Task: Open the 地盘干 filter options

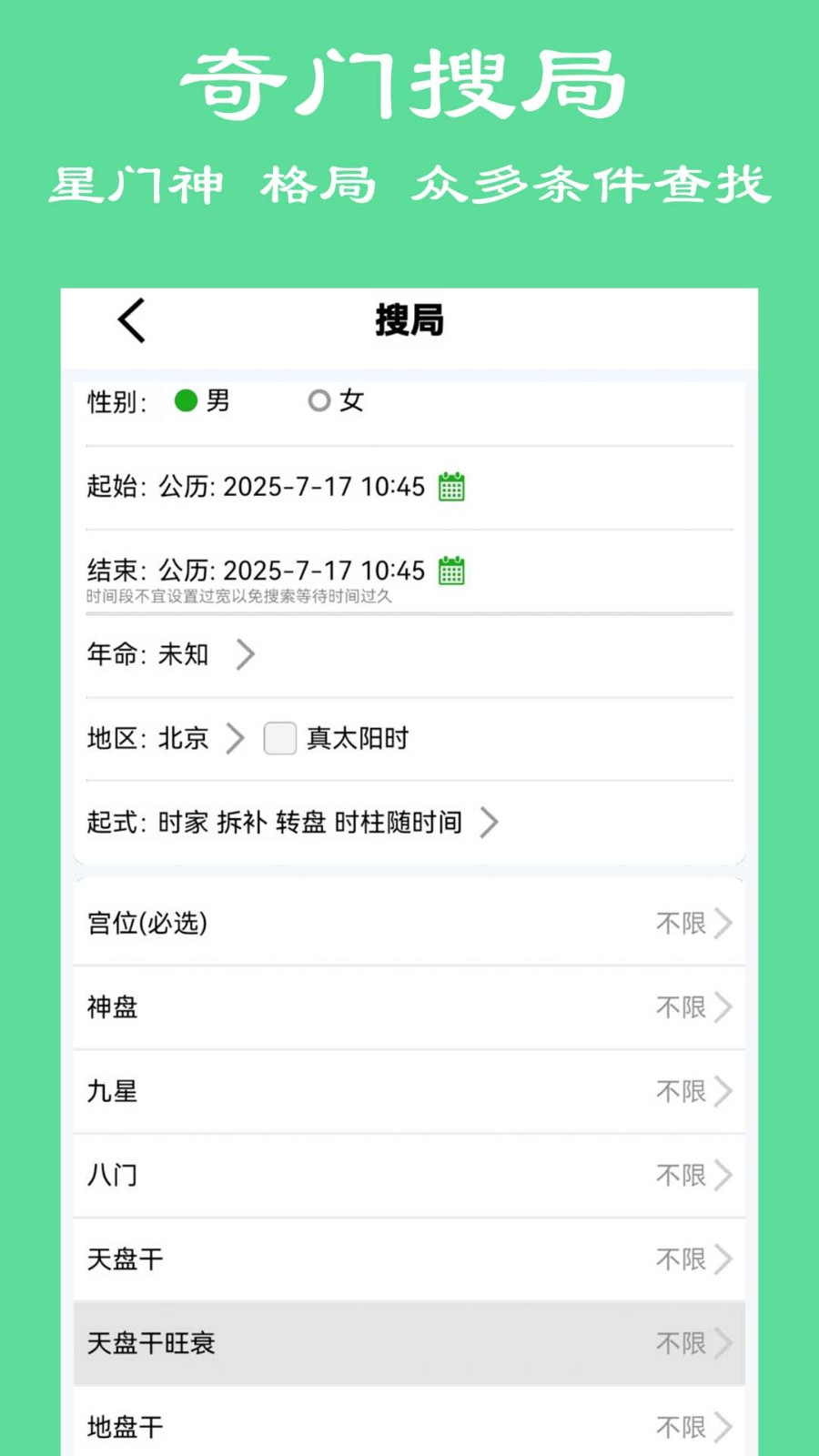Action: point(409,1427)
